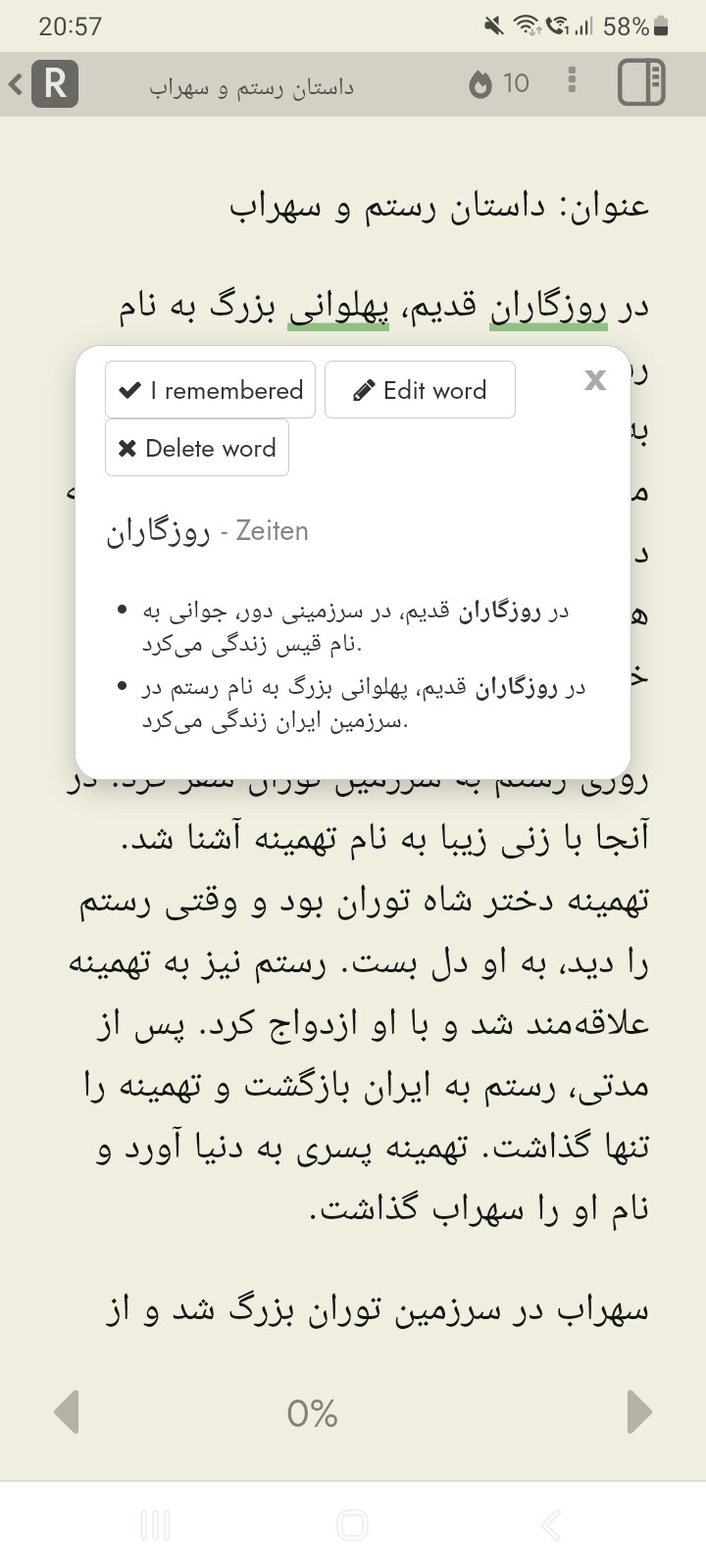706x1568 pixels.
Task: Tap the system back button
Action: (x=550, y=1525)
